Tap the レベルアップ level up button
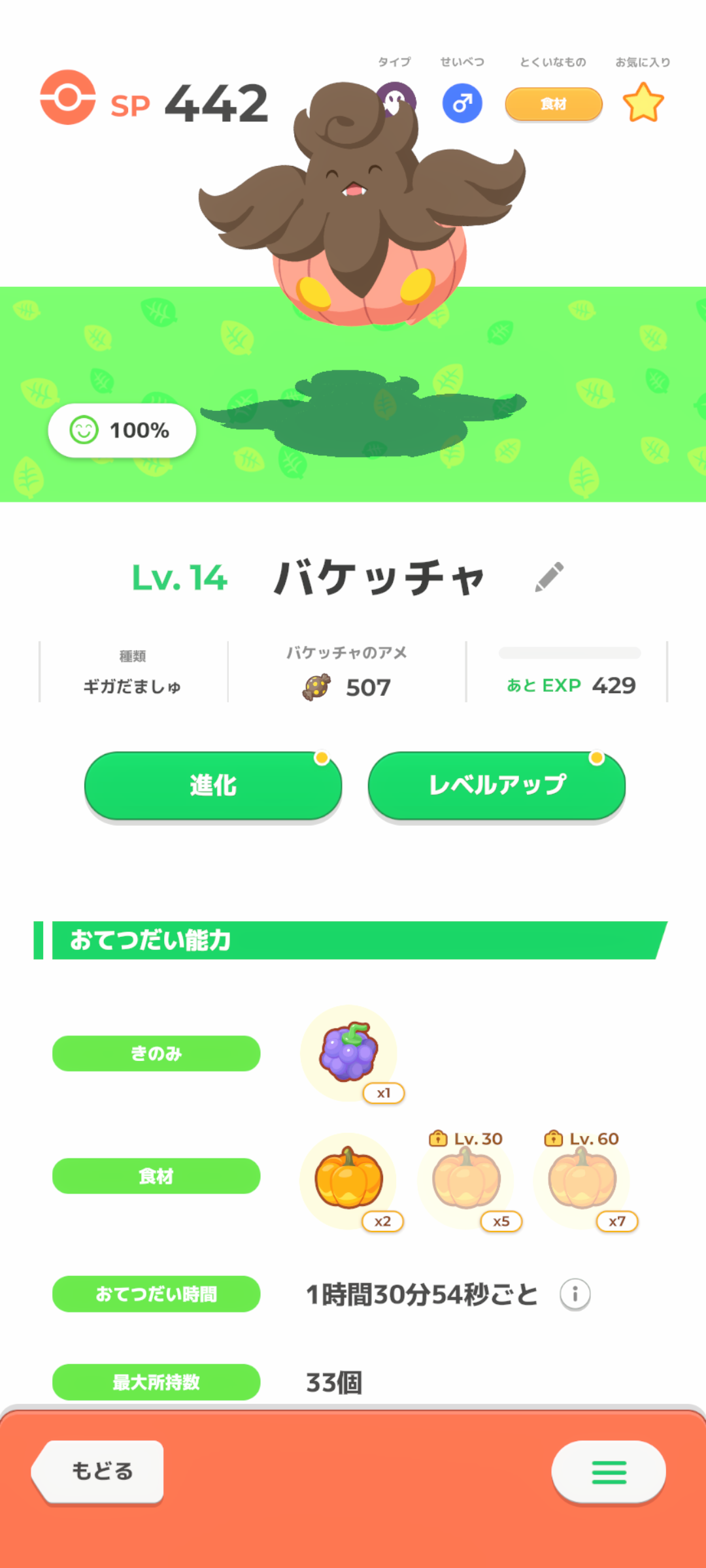Screen dimensions: 706x1568 click(497, 785)
